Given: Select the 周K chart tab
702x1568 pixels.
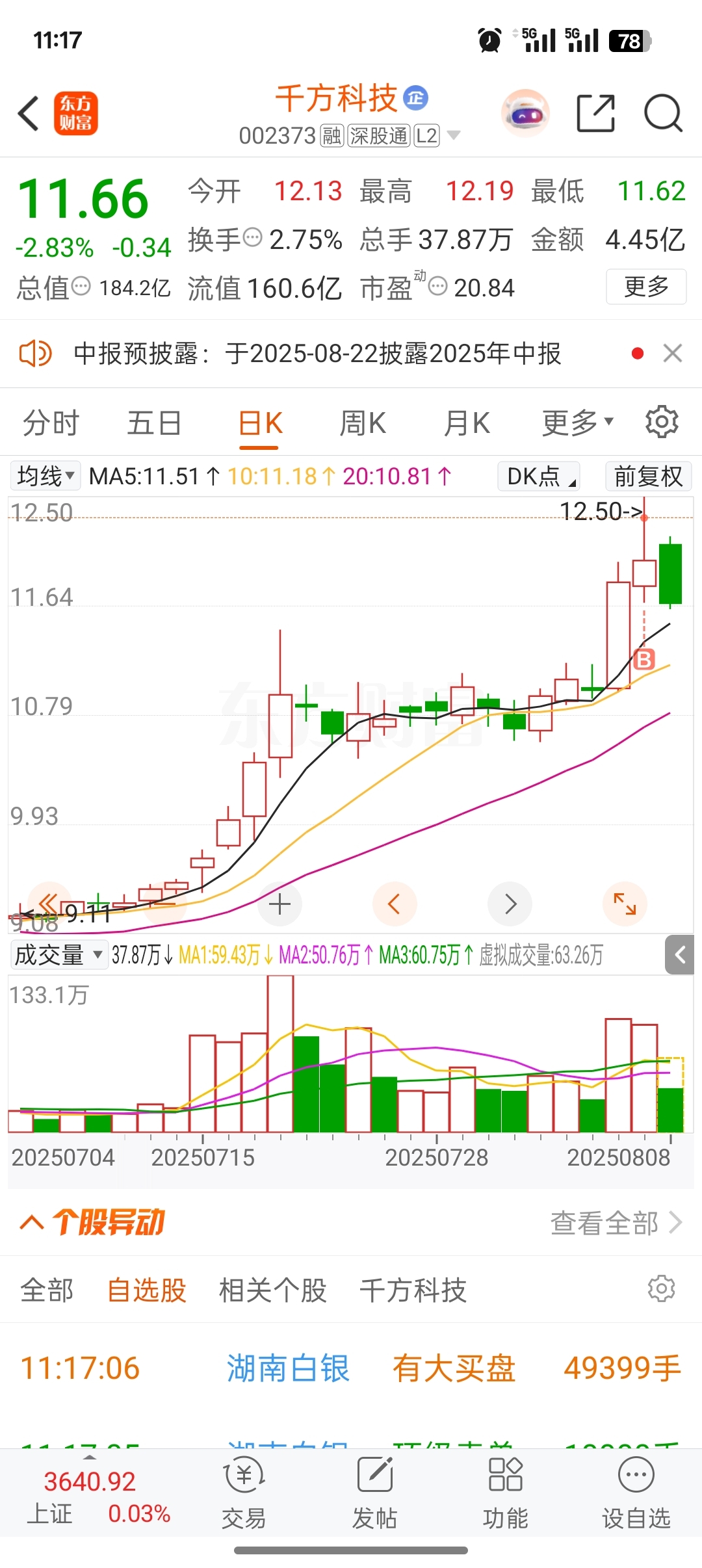Looking at the screenshot, I should tap(363, 423).
